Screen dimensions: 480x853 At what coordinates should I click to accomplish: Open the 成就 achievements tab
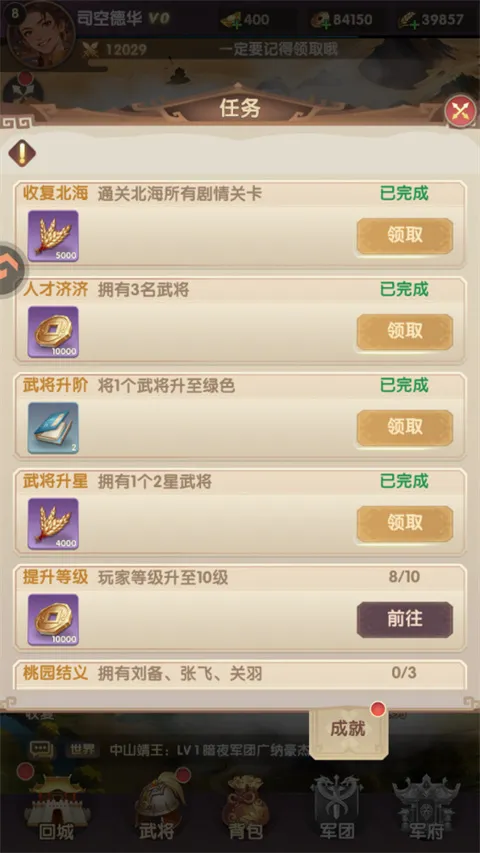348,729
